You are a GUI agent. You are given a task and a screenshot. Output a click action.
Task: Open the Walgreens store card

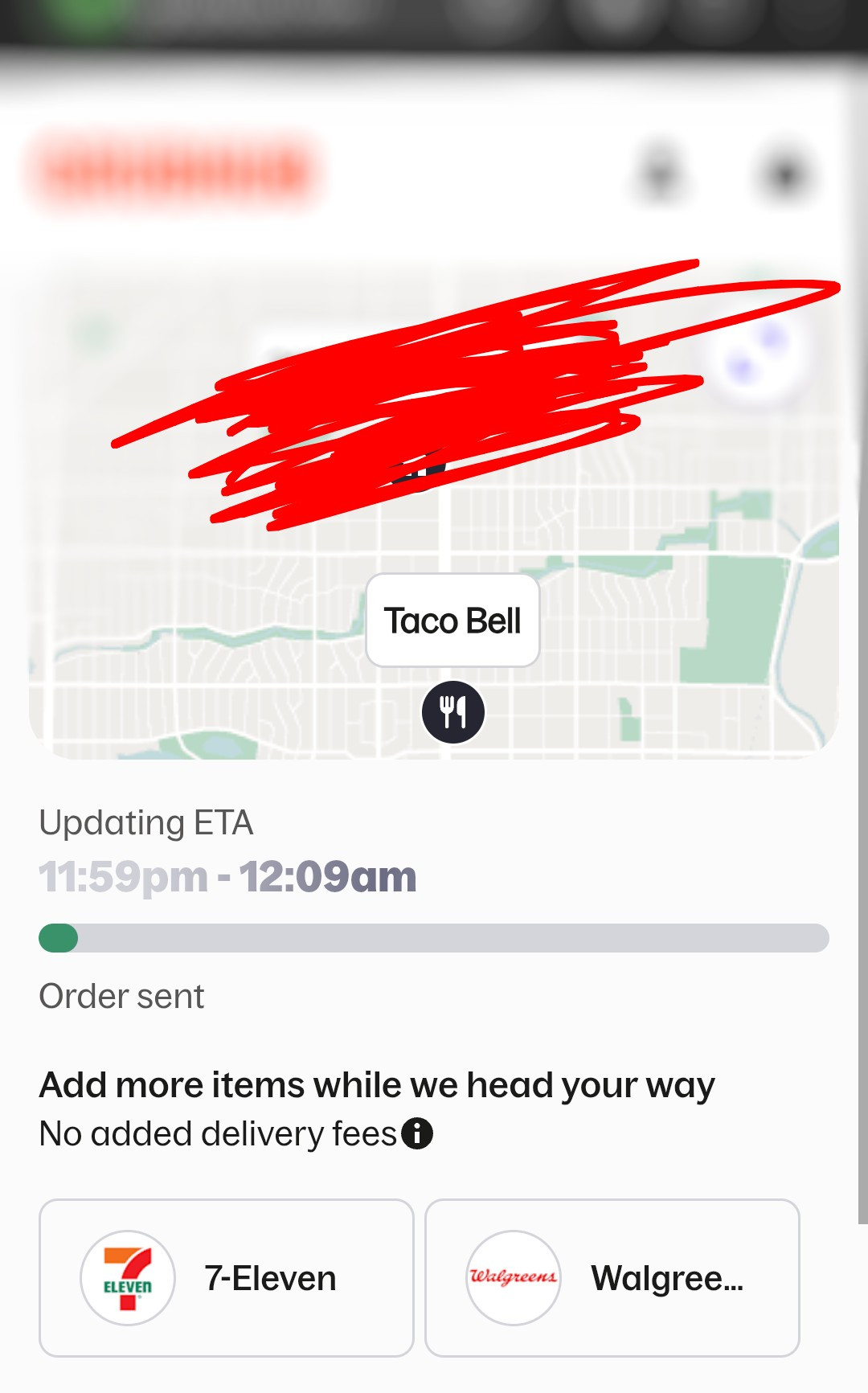pyautogui.click(x=612, y=1277)
